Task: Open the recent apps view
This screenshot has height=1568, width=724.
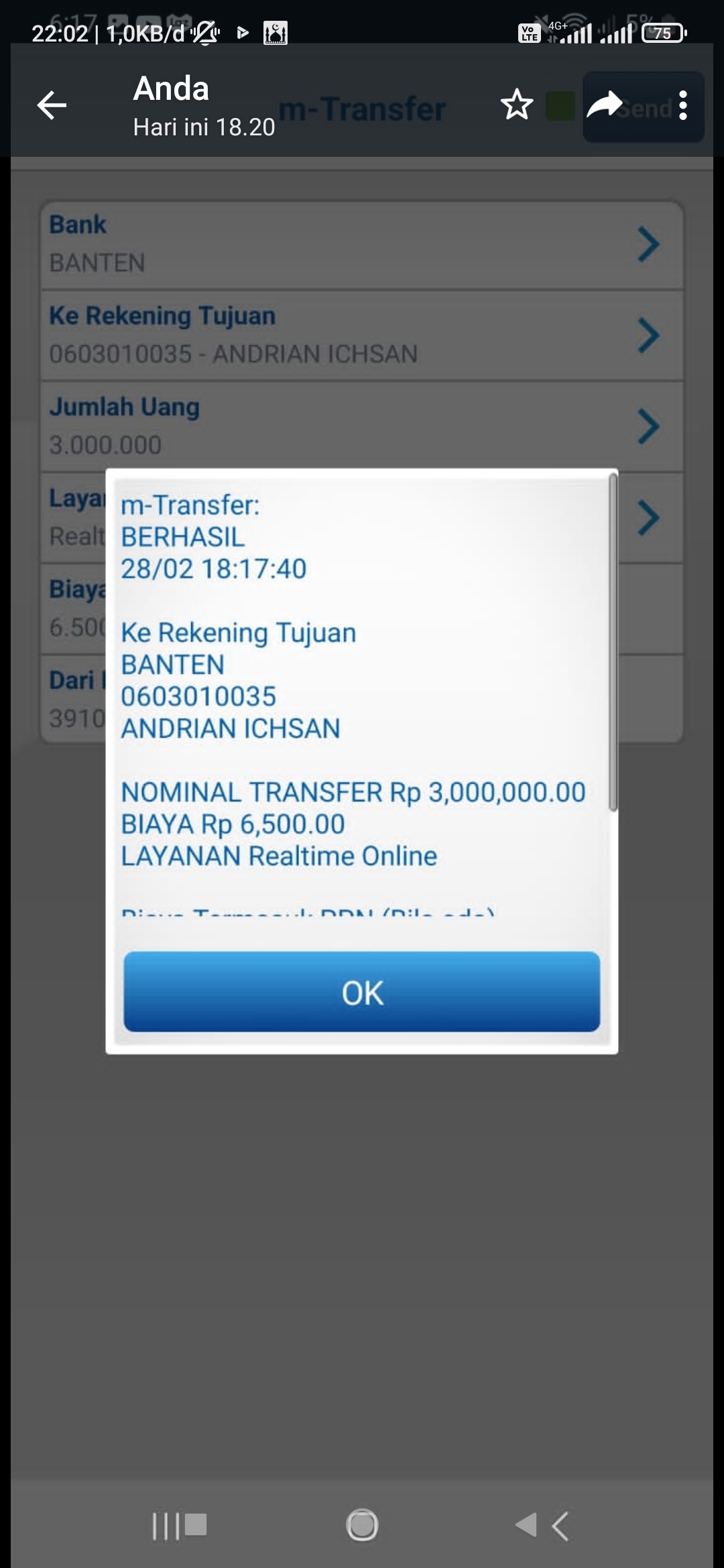Action: (179, 1525)
